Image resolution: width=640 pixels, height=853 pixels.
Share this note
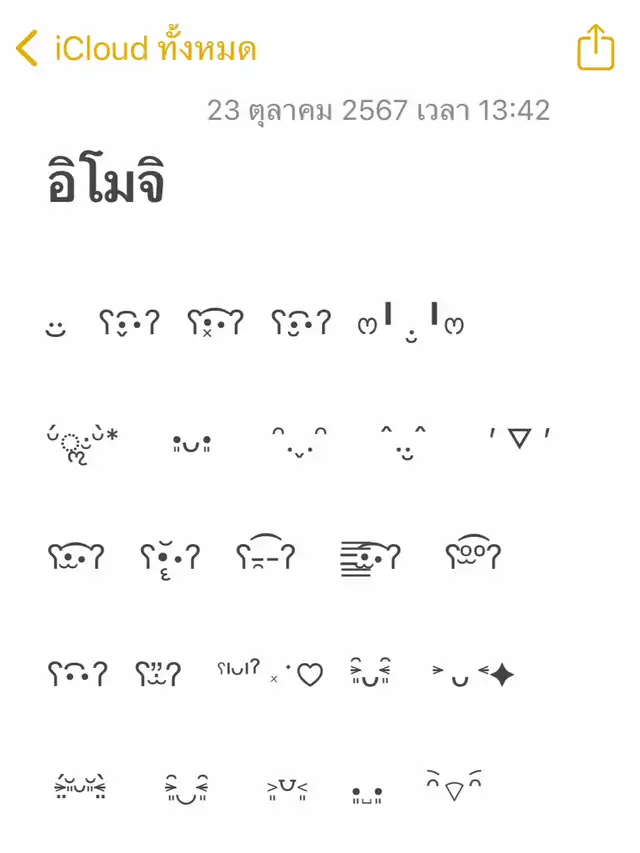pyautogui.click(x=595, y=47)
